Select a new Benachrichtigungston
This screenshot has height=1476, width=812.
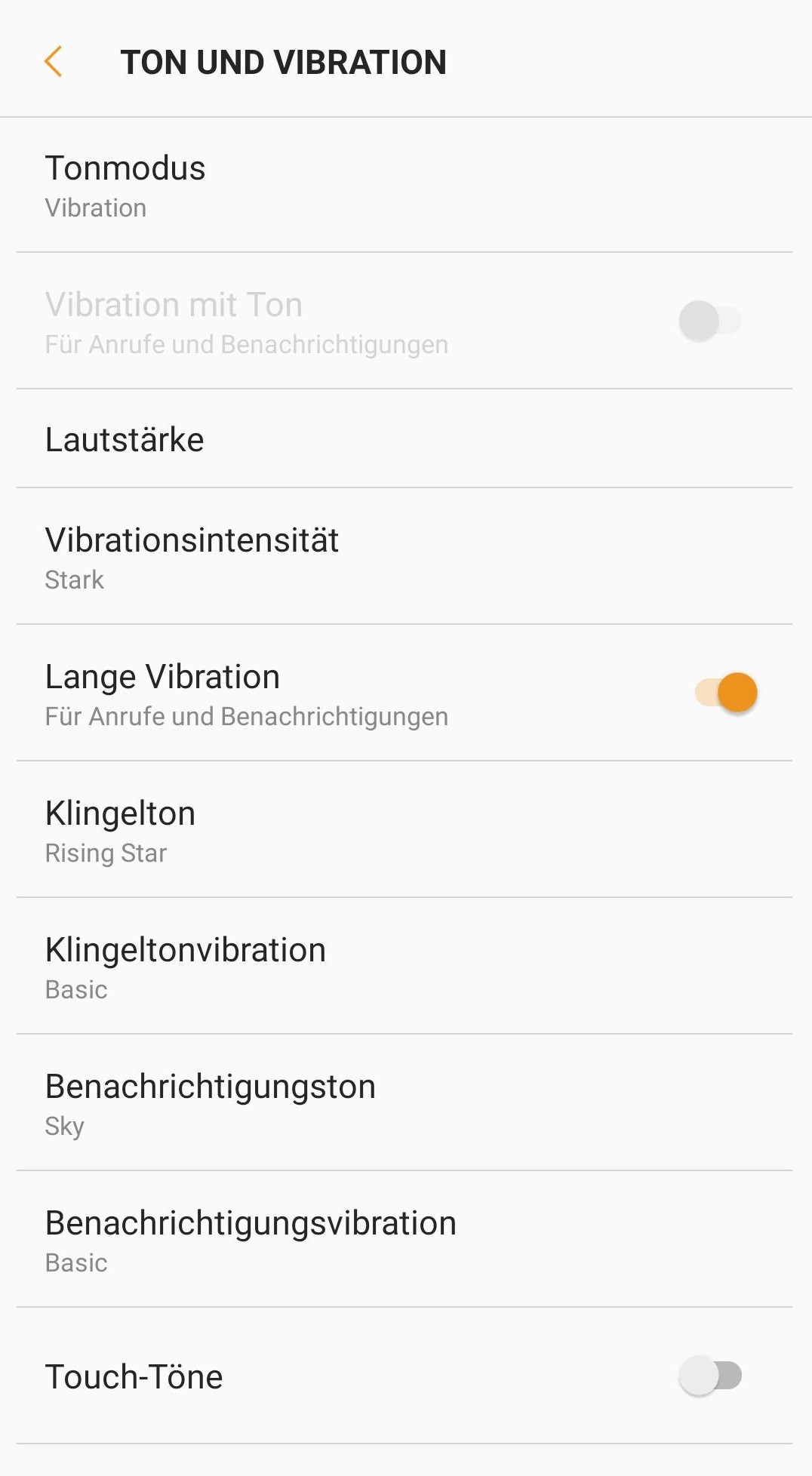[404, 1103]
